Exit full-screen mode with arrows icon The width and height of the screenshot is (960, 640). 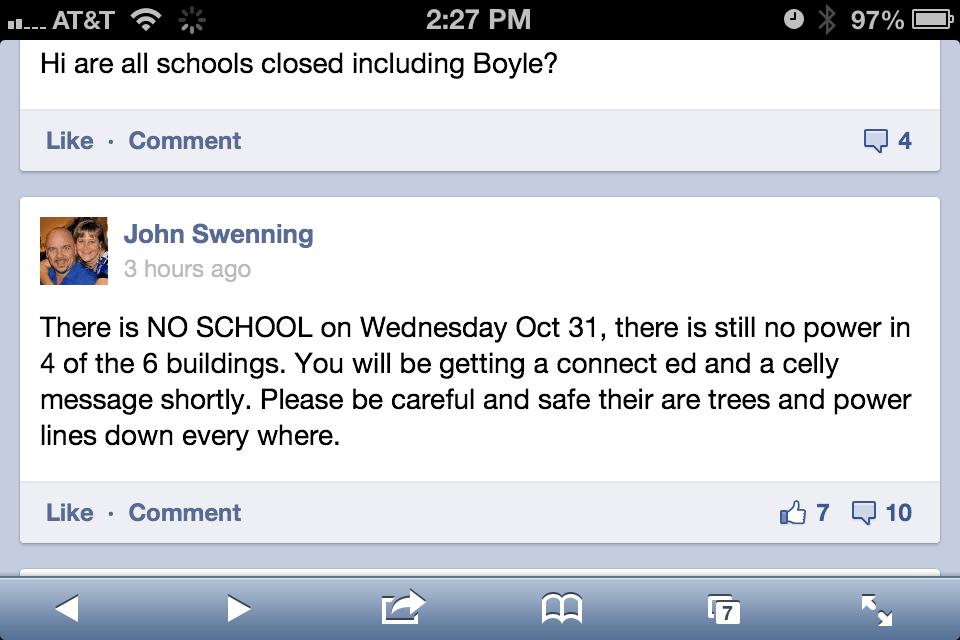click(876, 608)
